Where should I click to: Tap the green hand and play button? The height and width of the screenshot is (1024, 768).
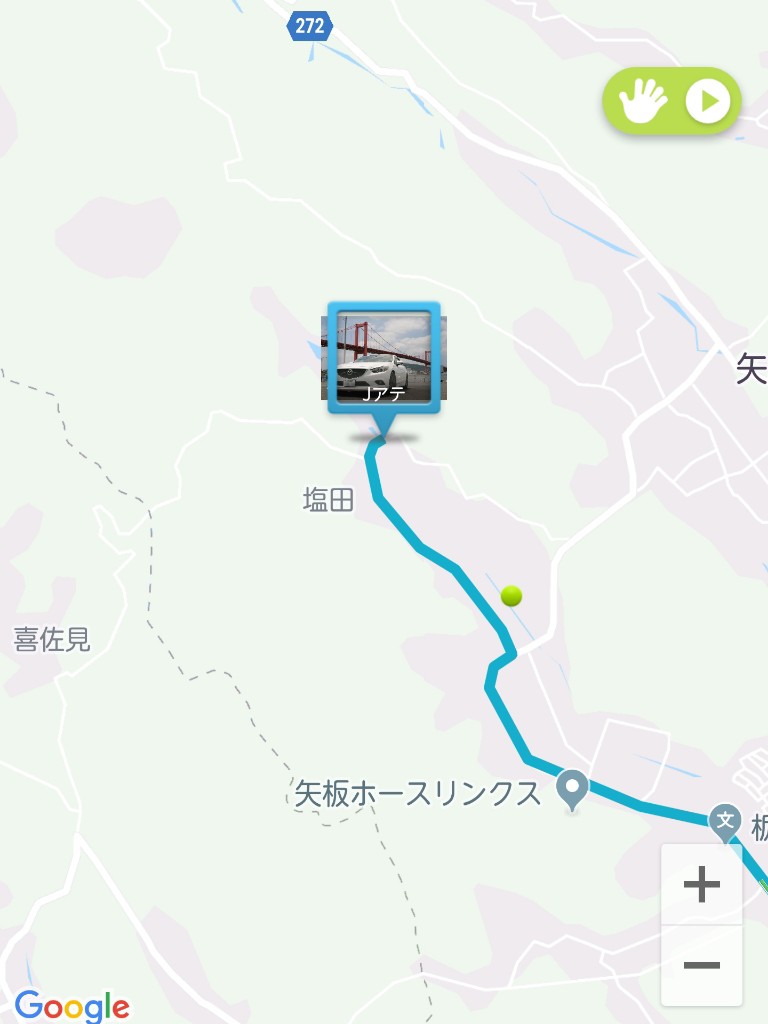(x=671, y=101)
